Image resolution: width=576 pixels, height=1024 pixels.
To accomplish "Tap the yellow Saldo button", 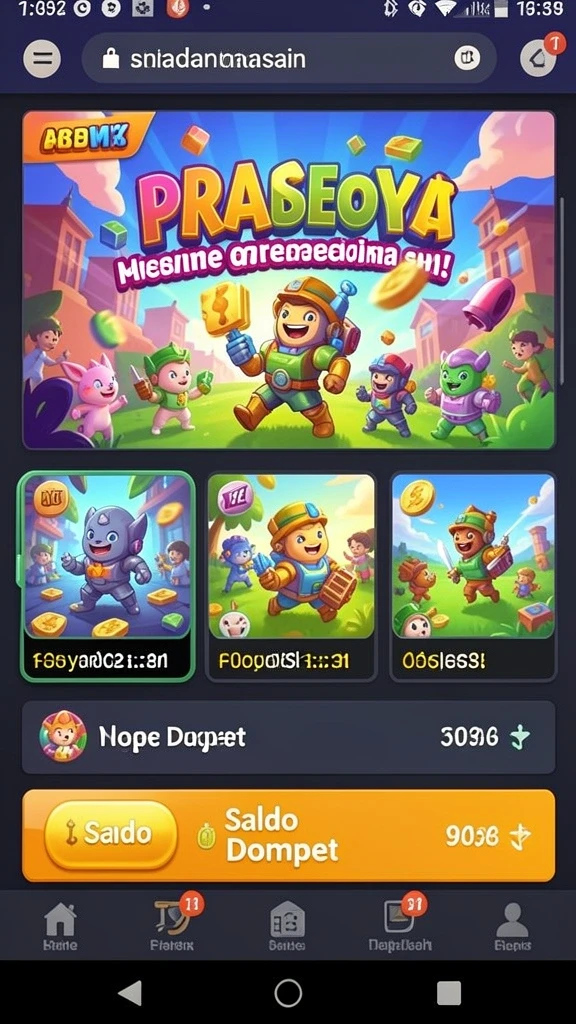I will pyautogui.click(x=111, y=834).
